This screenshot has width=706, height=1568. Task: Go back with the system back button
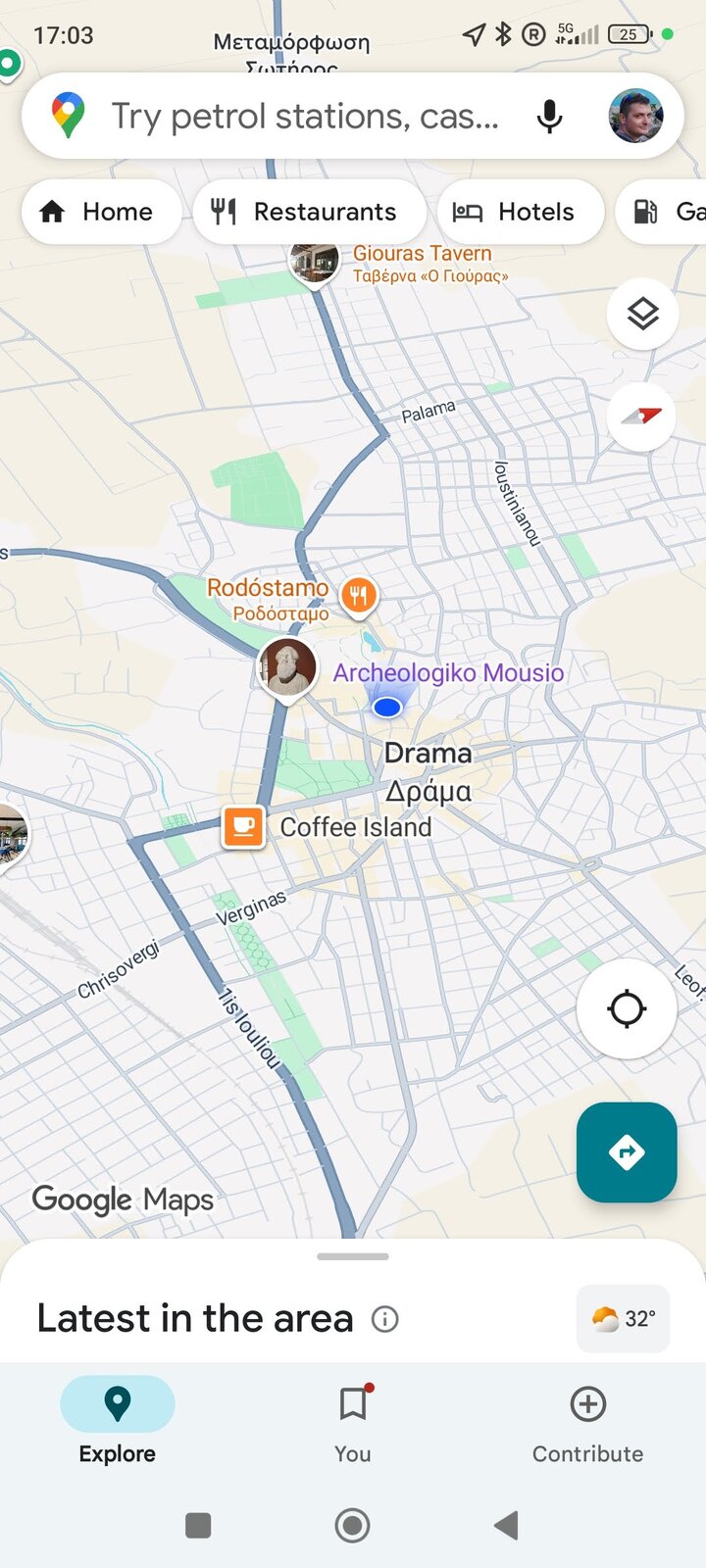506,1525
